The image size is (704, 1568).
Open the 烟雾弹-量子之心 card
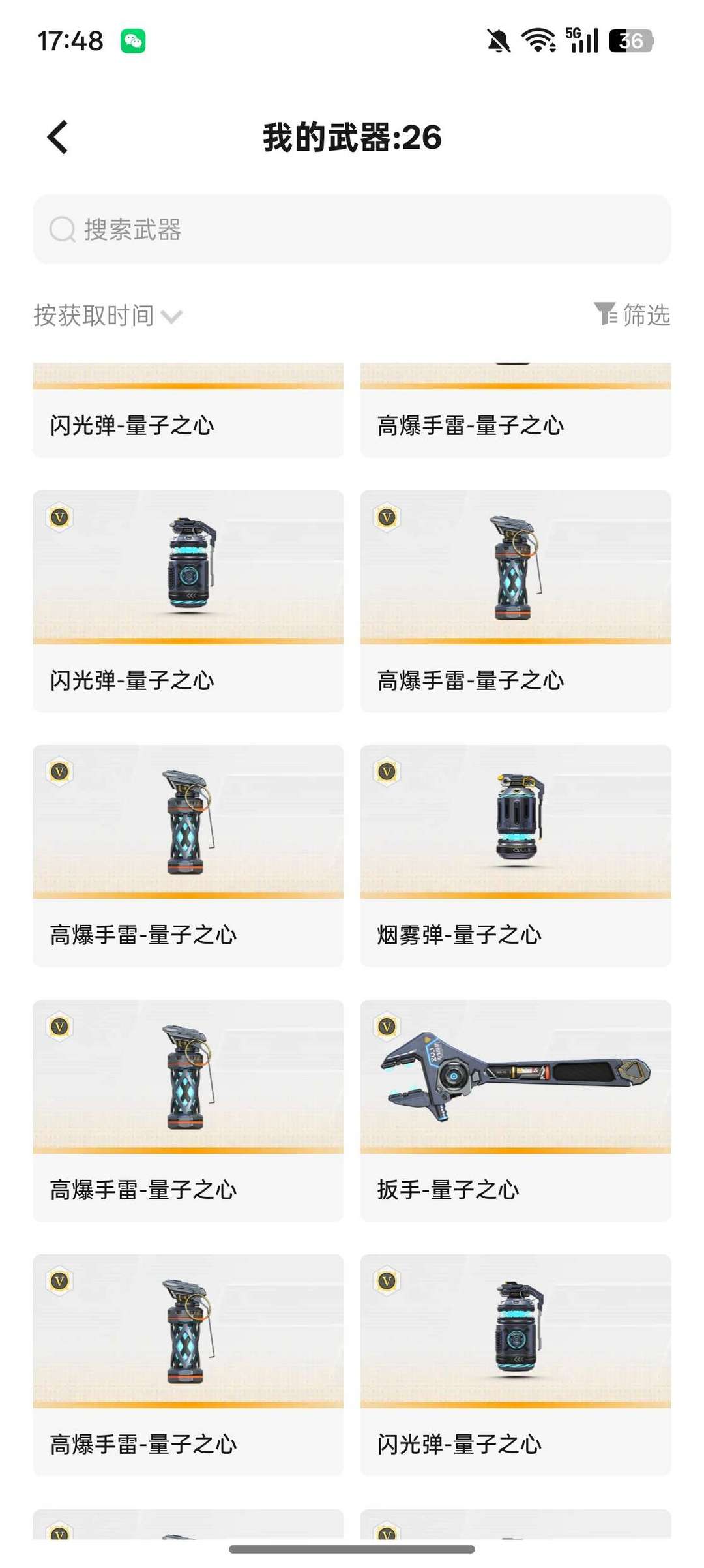pos(515,854)
